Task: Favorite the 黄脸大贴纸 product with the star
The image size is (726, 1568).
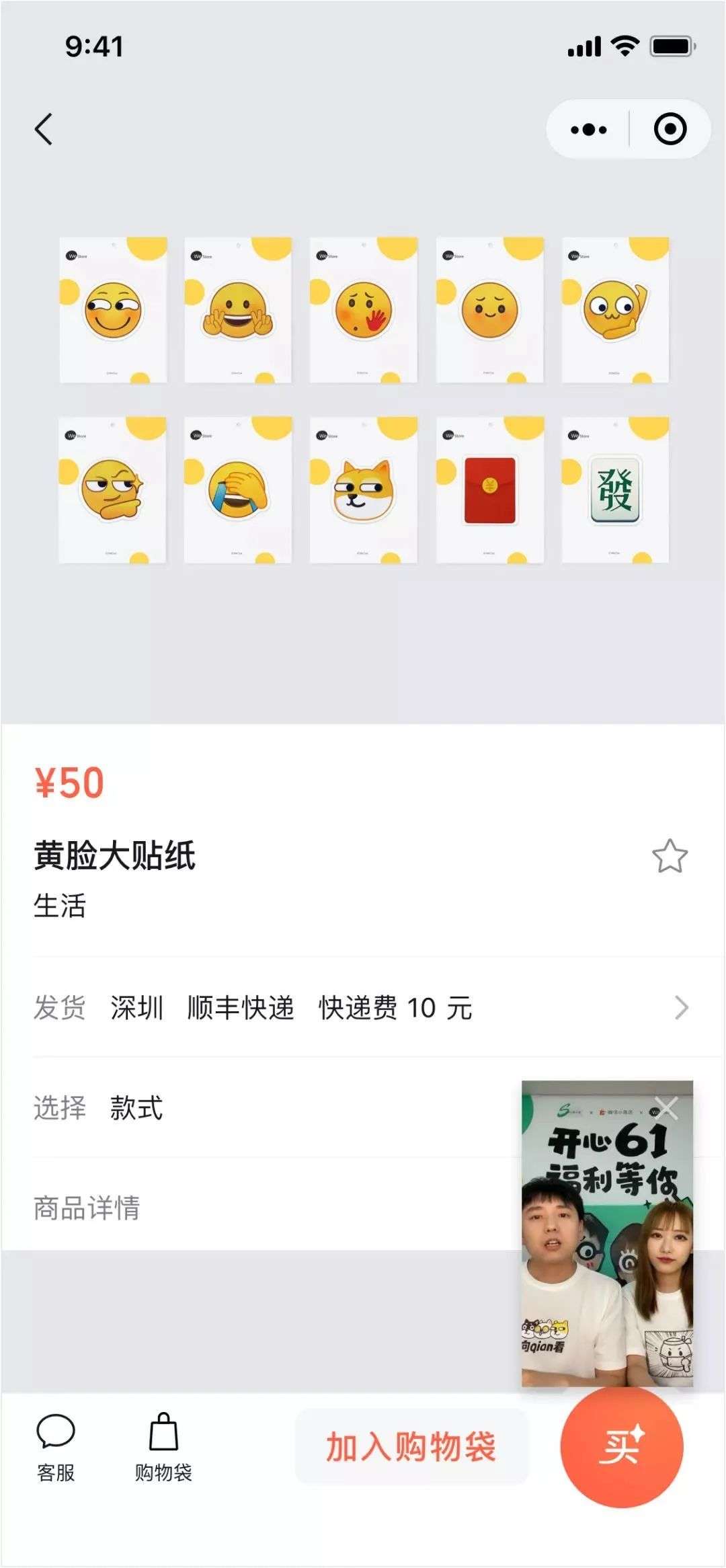Action: (670, 857)
